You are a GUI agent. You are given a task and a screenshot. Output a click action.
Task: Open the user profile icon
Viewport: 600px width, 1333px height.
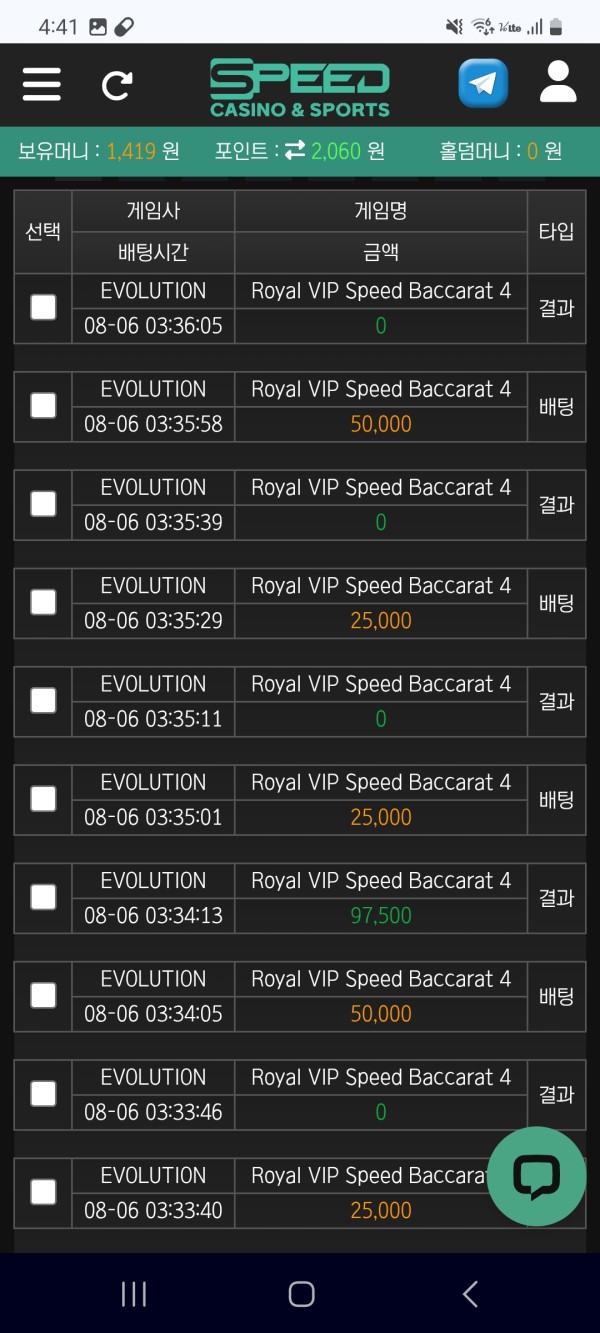tap(558, 83)
